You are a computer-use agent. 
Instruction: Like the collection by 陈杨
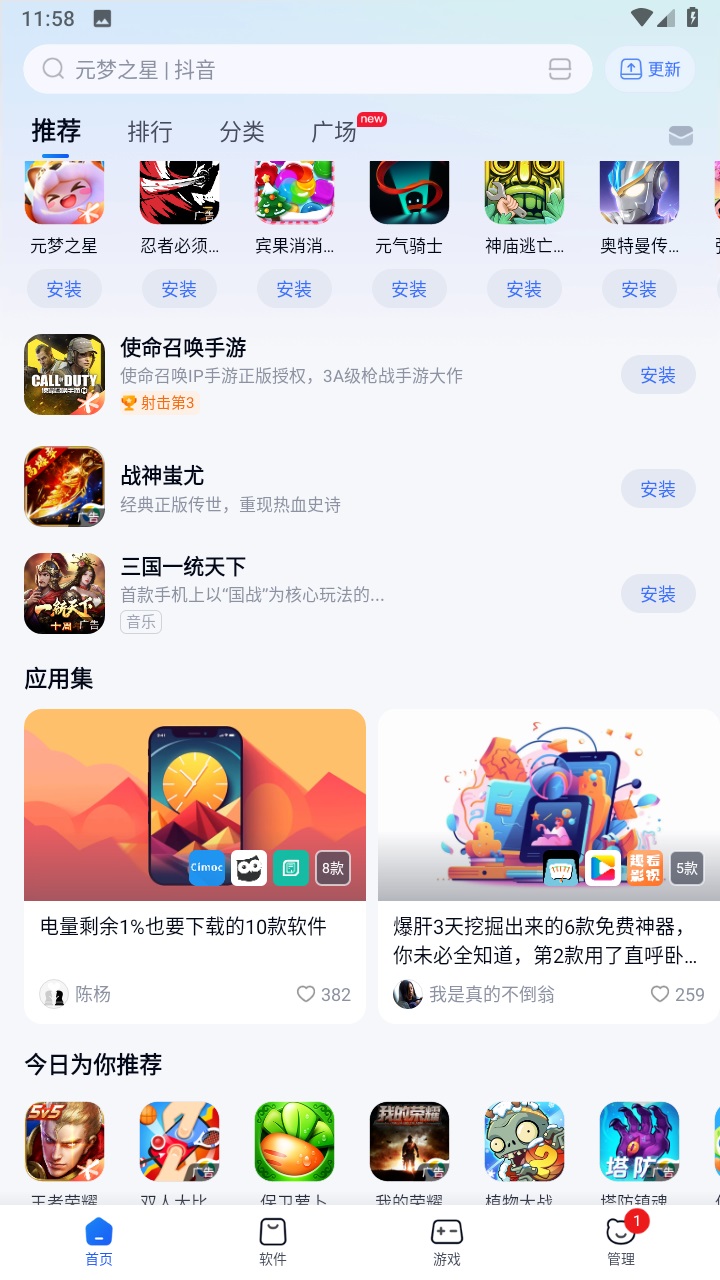(x=306, y=994)
